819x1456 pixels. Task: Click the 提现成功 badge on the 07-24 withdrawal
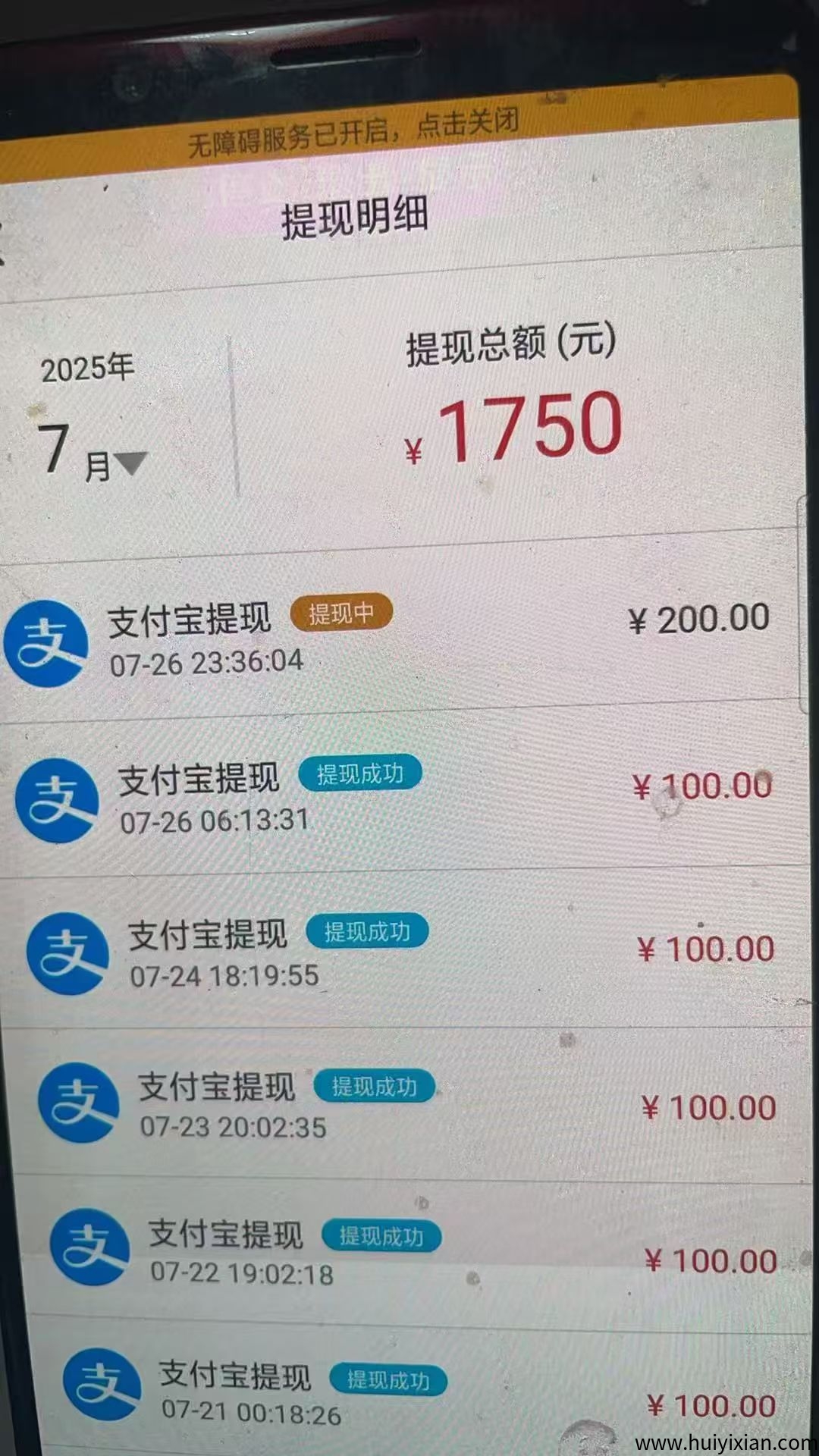pos(369,929)
